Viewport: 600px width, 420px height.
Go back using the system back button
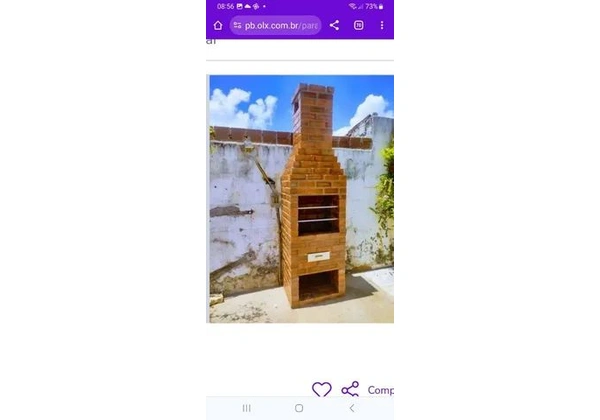pos(351,408)
